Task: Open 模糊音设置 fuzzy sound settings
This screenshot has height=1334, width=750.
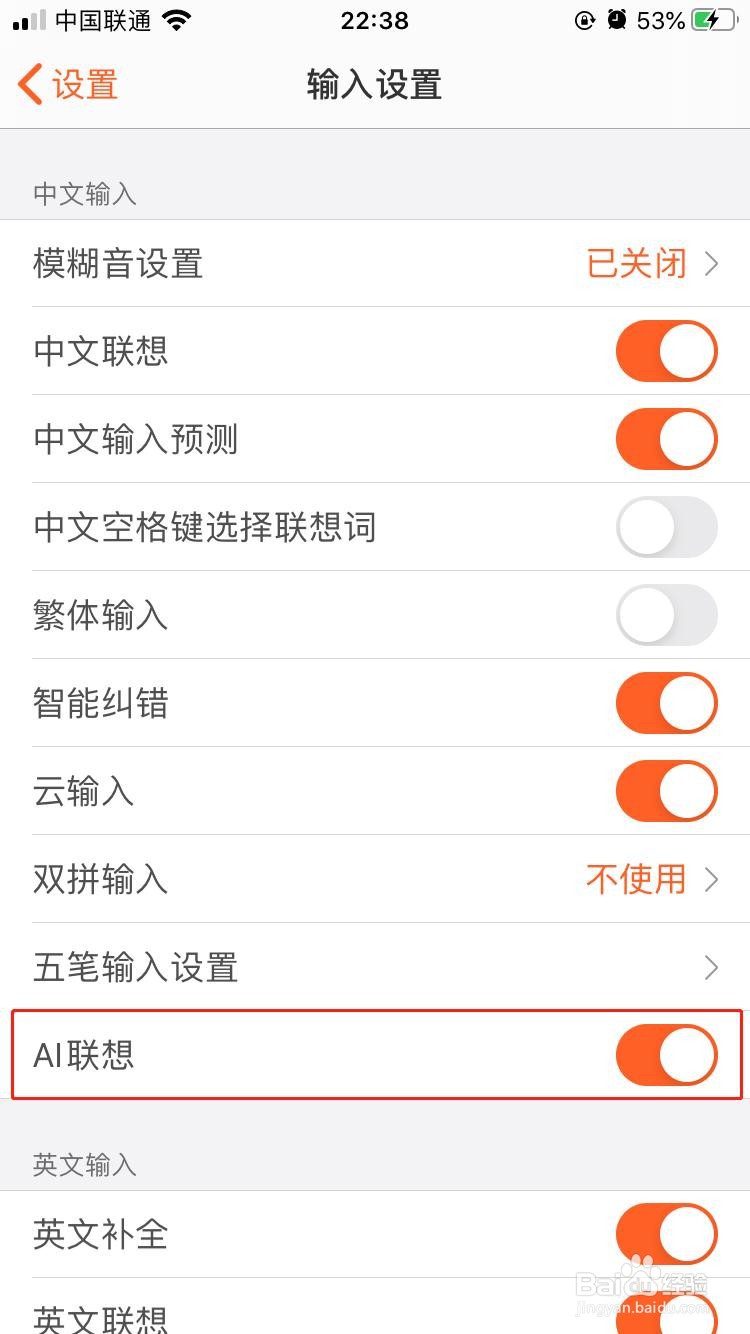Action: [x=375, y=263]
